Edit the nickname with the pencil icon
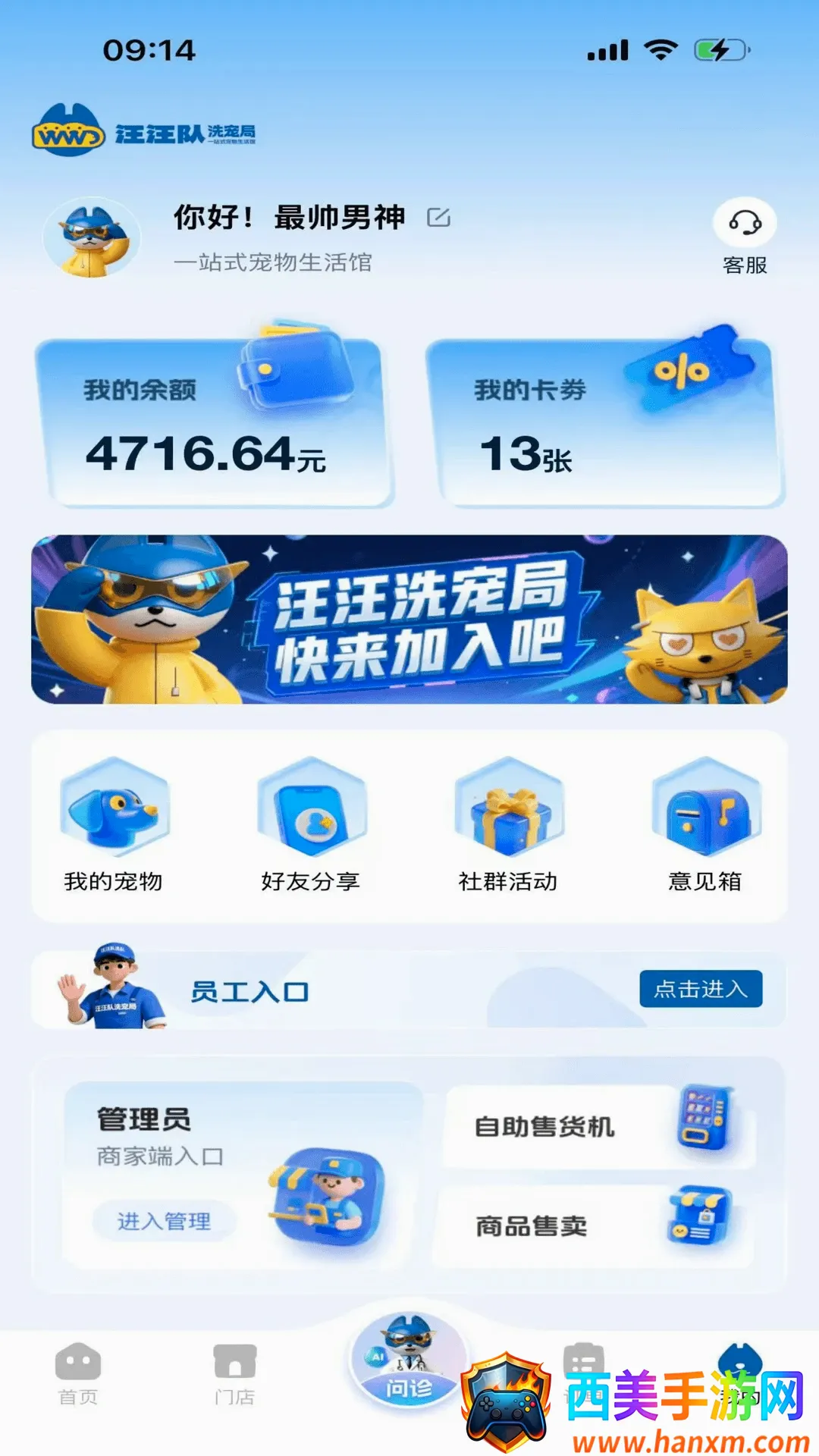The image size is (819, 1456). point(438,218)
